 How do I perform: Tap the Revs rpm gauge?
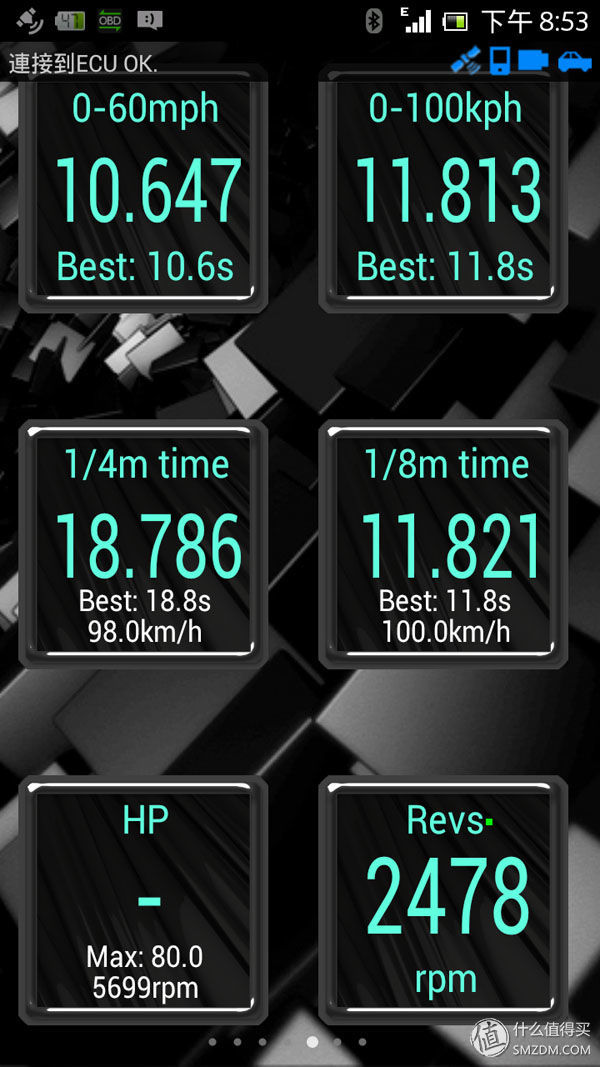(x=444, y=898)
